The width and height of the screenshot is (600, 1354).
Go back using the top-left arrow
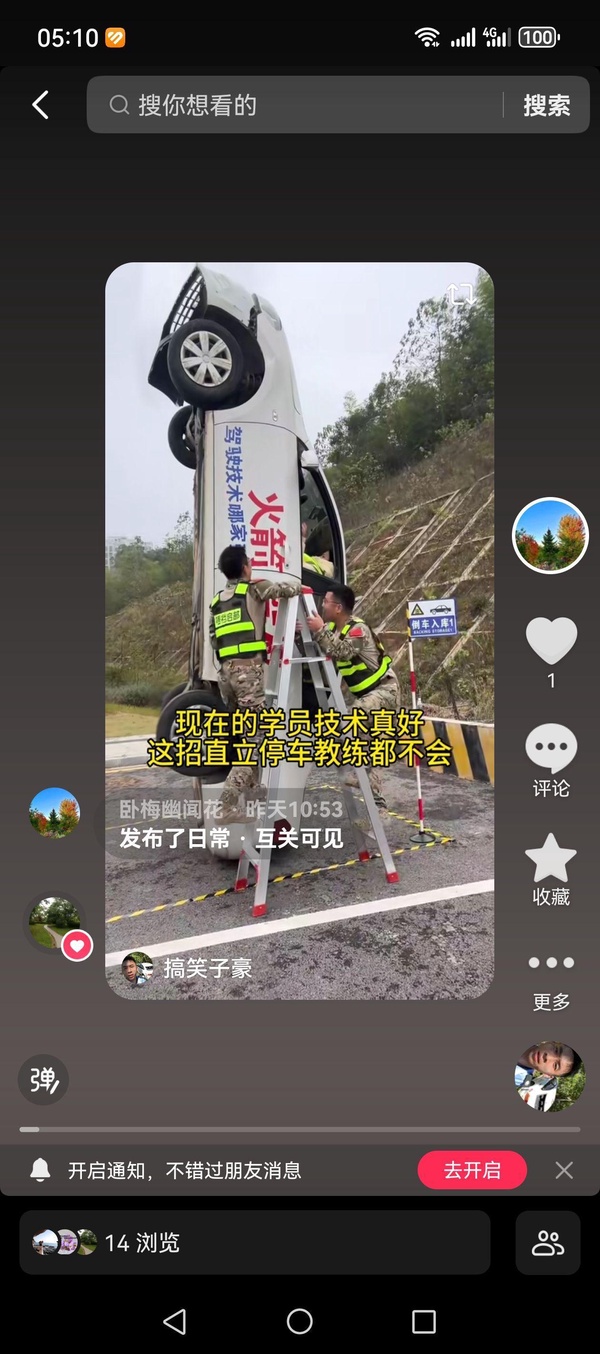[40, 105]
